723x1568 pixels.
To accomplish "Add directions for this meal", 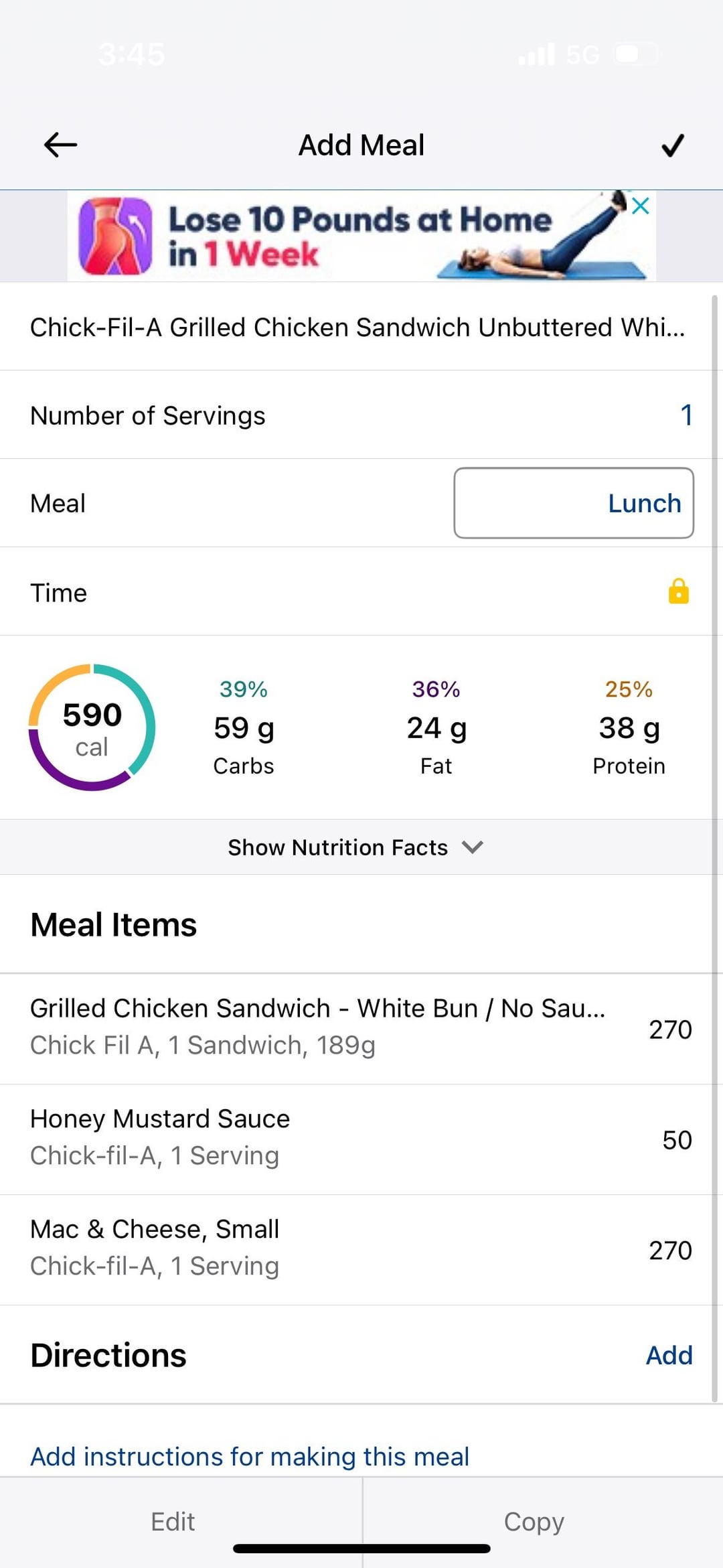I will tap(669, 1355).
